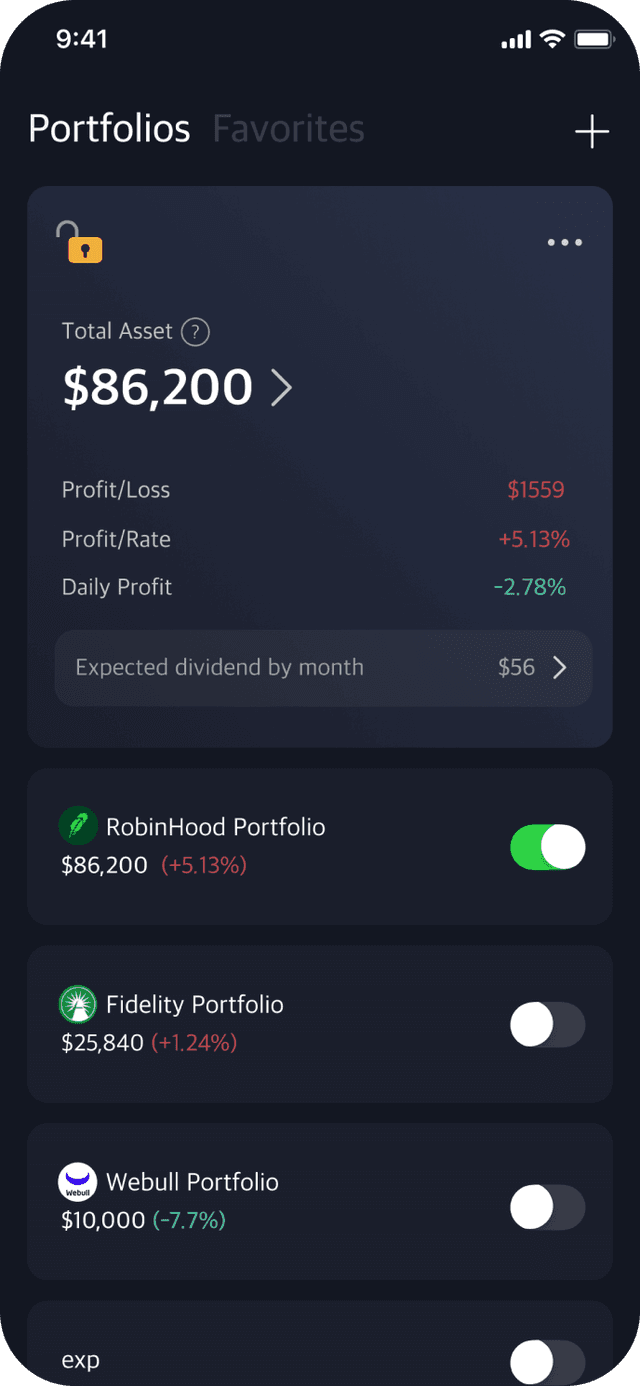This screenshot has width=640, height=1386.
Task: Add a new portfolio with plus icon
Action: [x=592, y=131]
